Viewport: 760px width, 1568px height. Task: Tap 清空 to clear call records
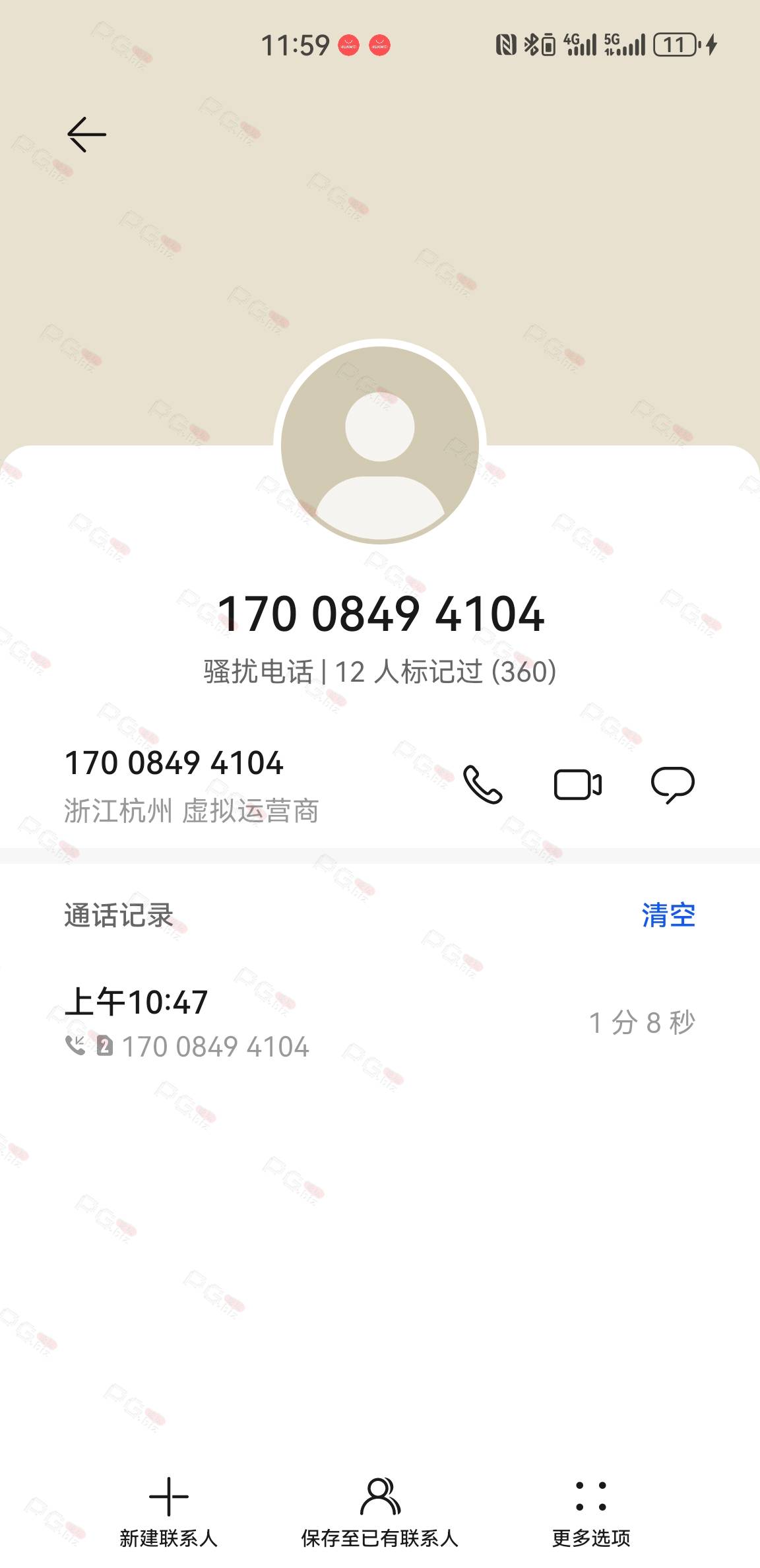pyautogui.click(x=668, y=915)
